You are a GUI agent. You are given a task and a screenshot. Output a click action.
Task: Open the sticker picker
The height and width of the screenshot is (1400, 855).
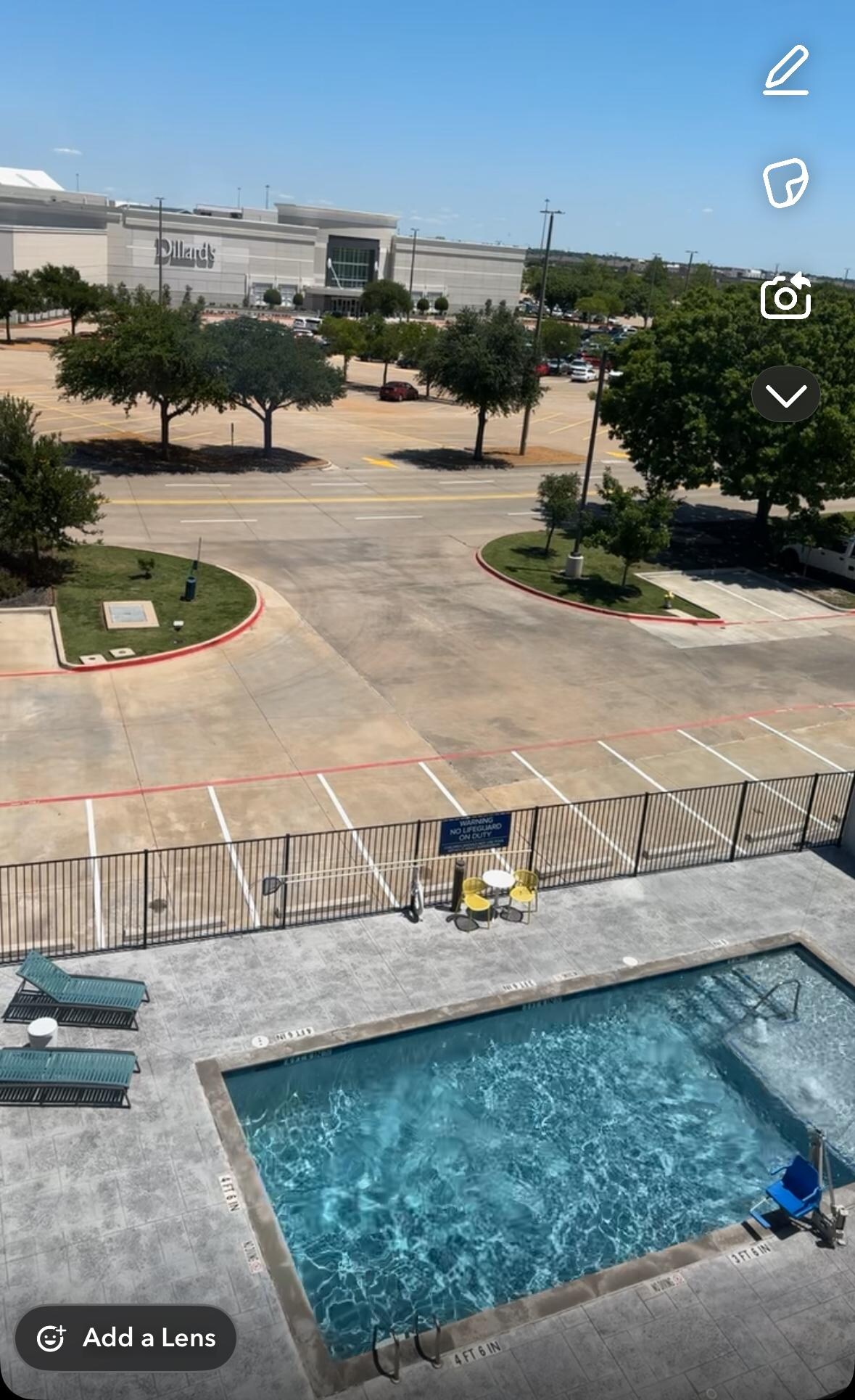pos(785,182)
